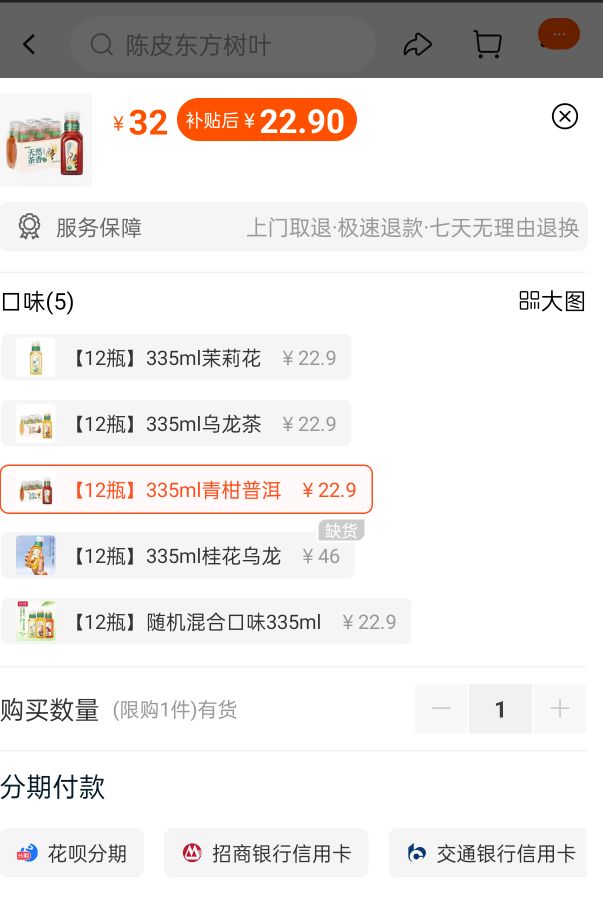603x899 pixels.
Task: Close the flavor selection panel
Action: (565, 117)
